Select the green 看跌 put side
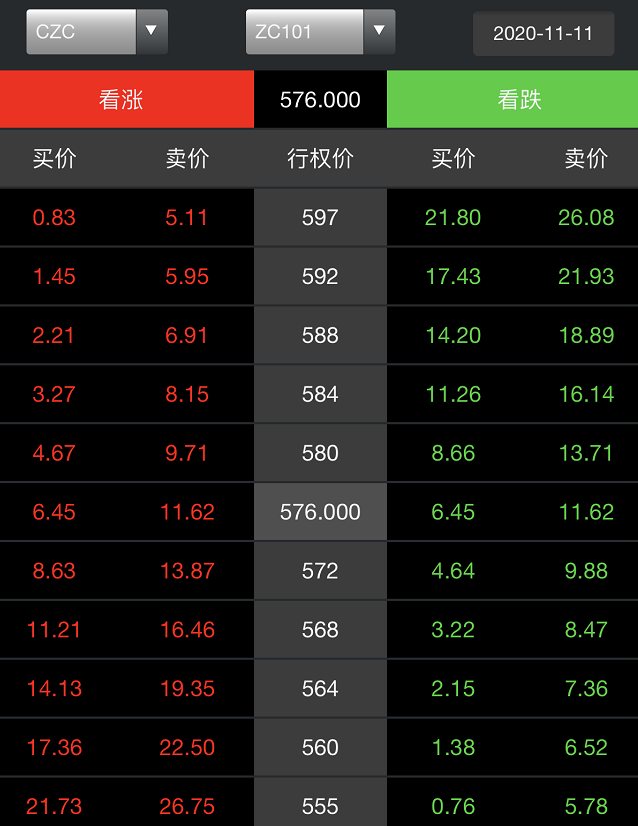Screen dimensions: 638x826 tap(512, 99)
